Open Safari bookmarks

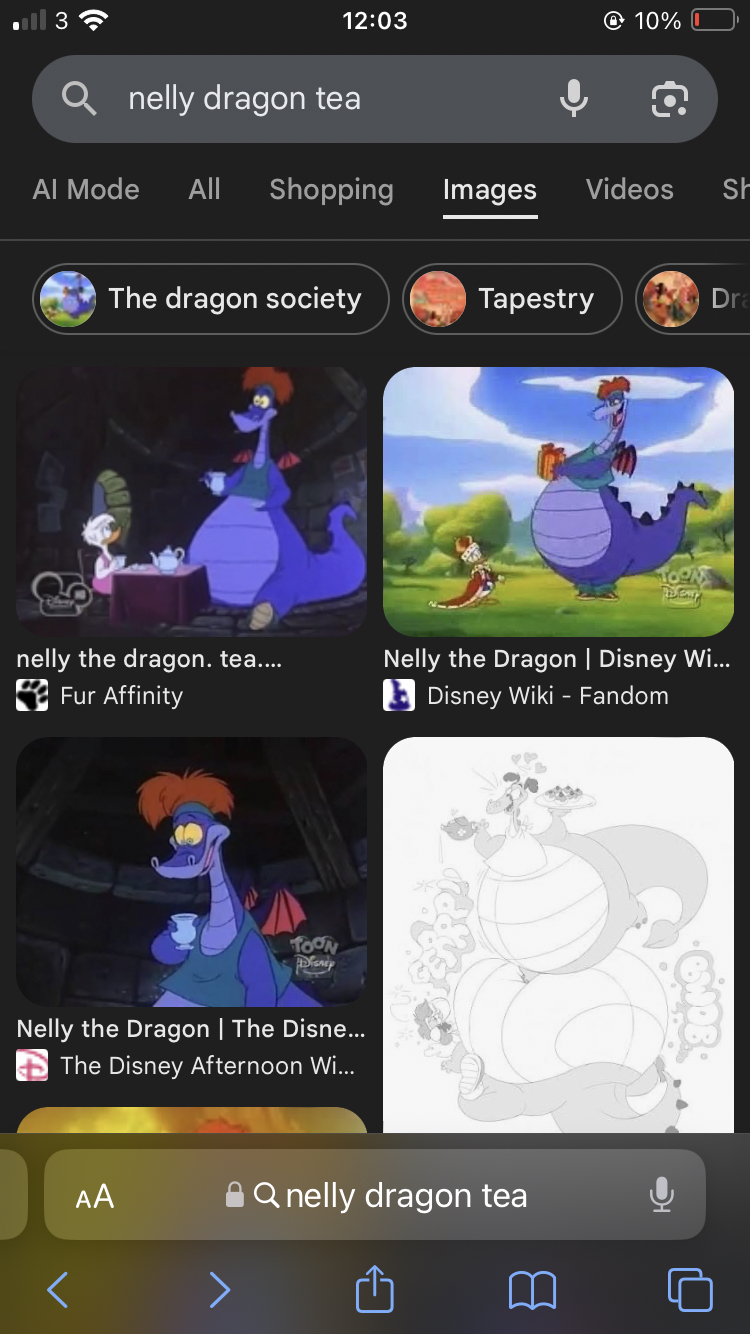coord(532,1290)
